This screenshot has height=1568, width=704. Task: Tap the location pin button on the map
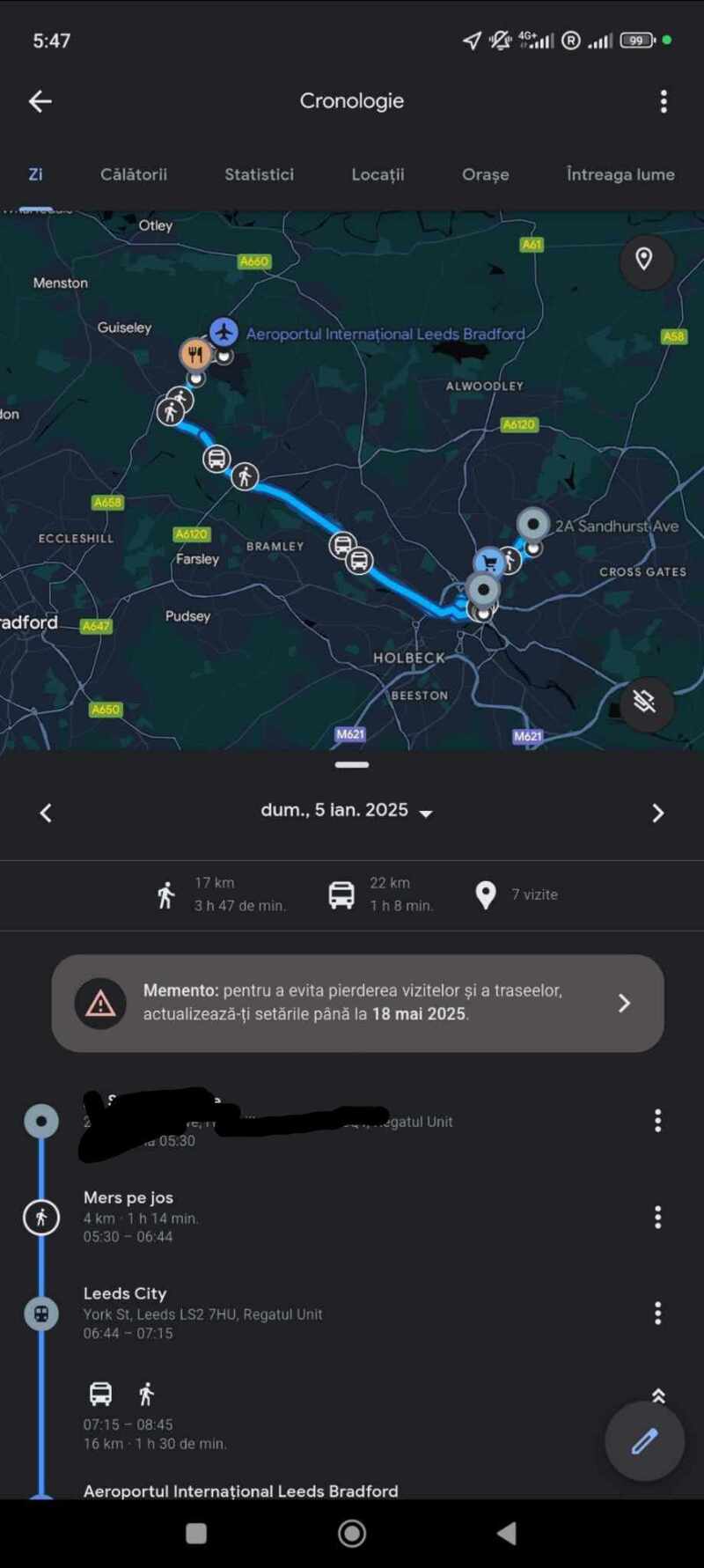(x=644, y=260)
